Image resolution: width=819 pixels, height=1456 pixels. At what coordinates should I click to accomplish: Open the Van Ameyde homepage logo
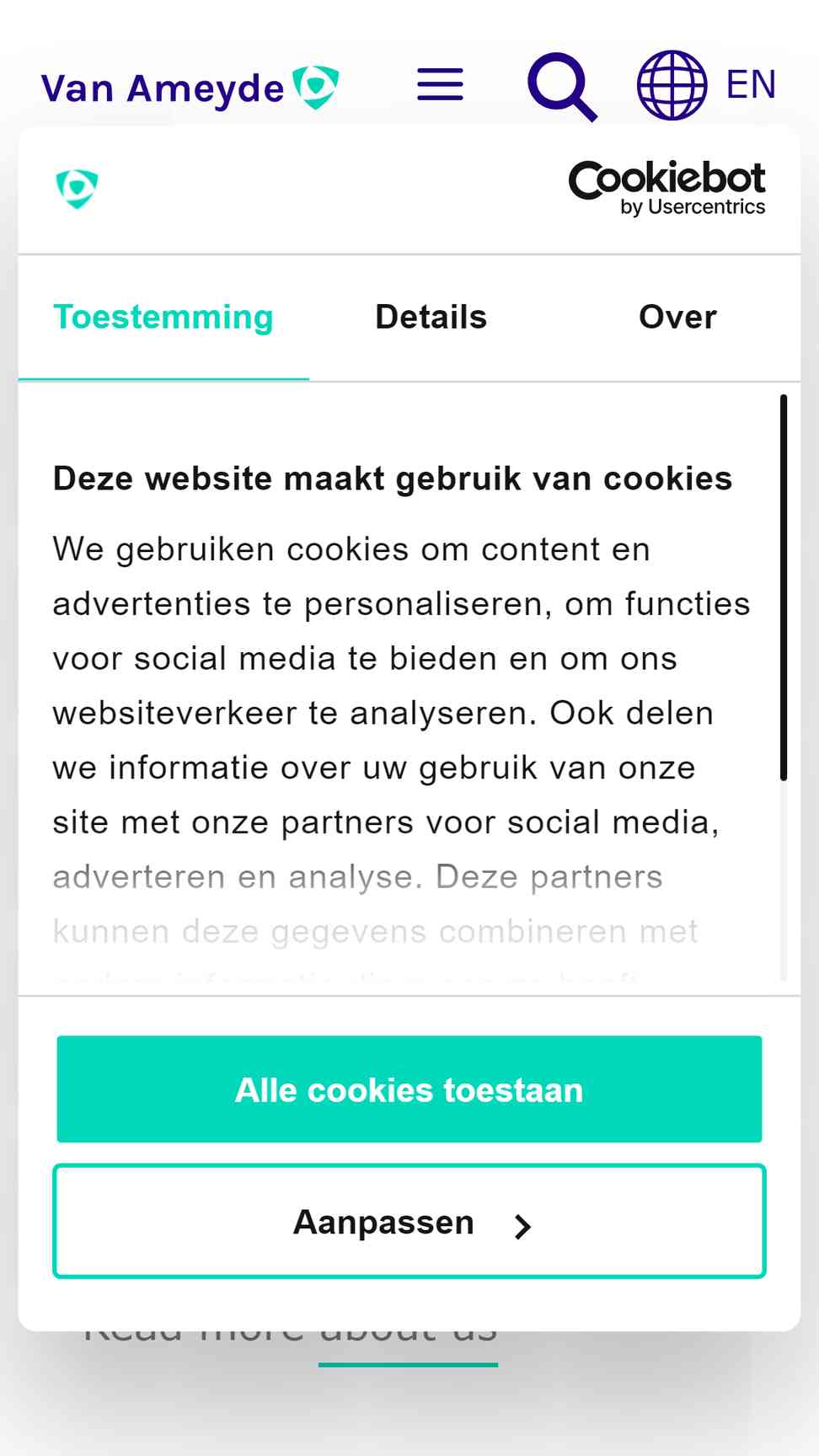pos(190,88)
